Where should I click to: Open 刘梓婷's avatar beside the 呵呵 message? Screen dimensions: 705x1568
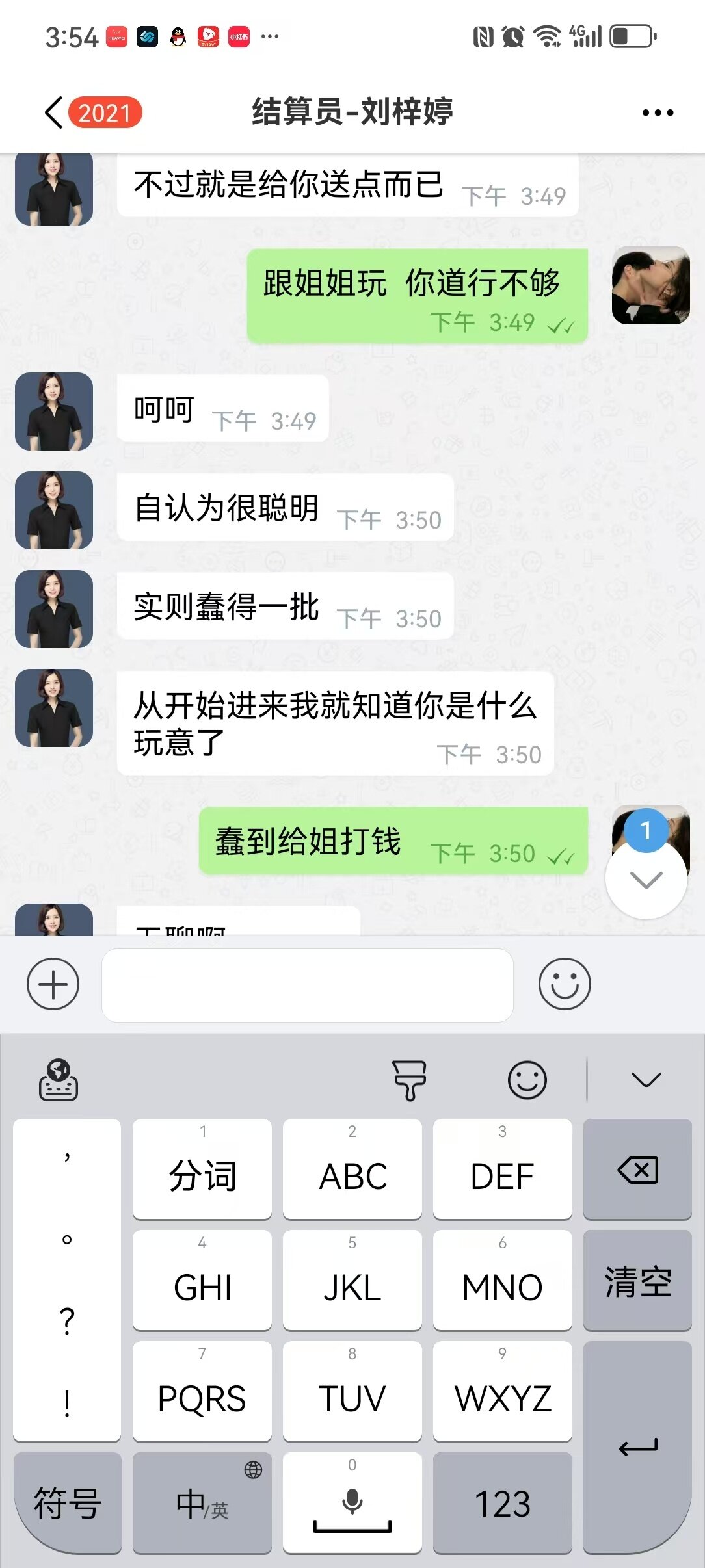pyautogui.click(x=54, y=412)
